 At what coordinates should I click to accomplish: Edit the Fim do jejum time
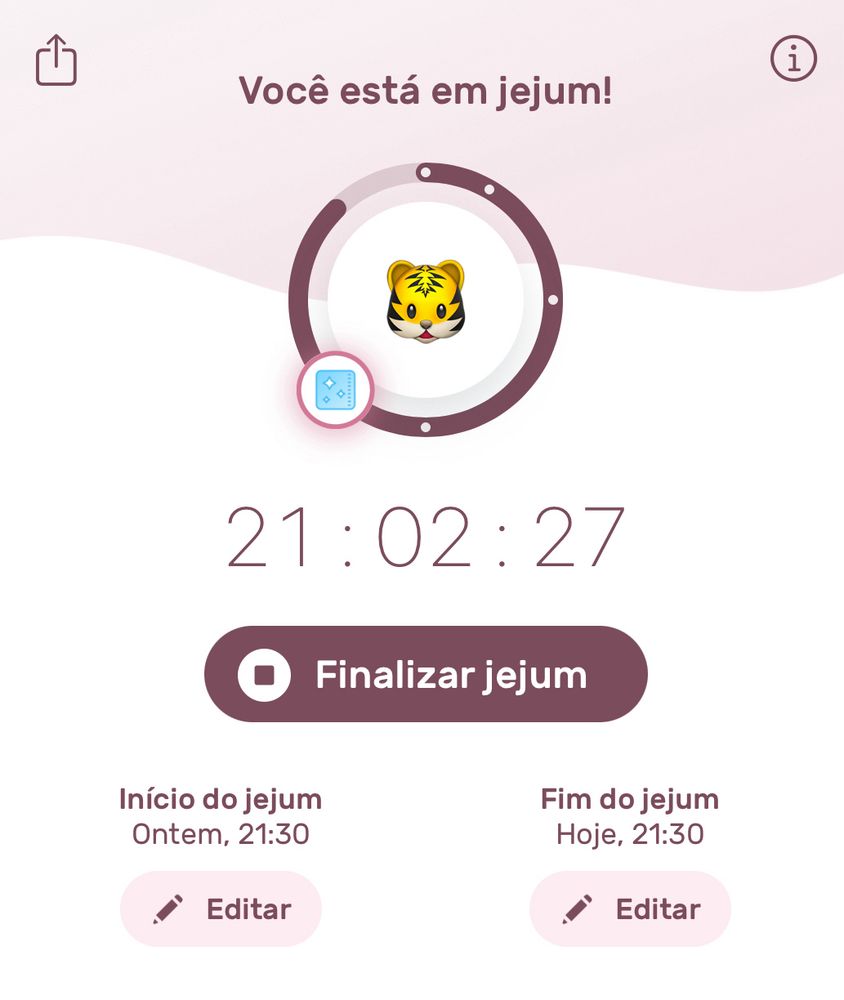click(630, 909)
